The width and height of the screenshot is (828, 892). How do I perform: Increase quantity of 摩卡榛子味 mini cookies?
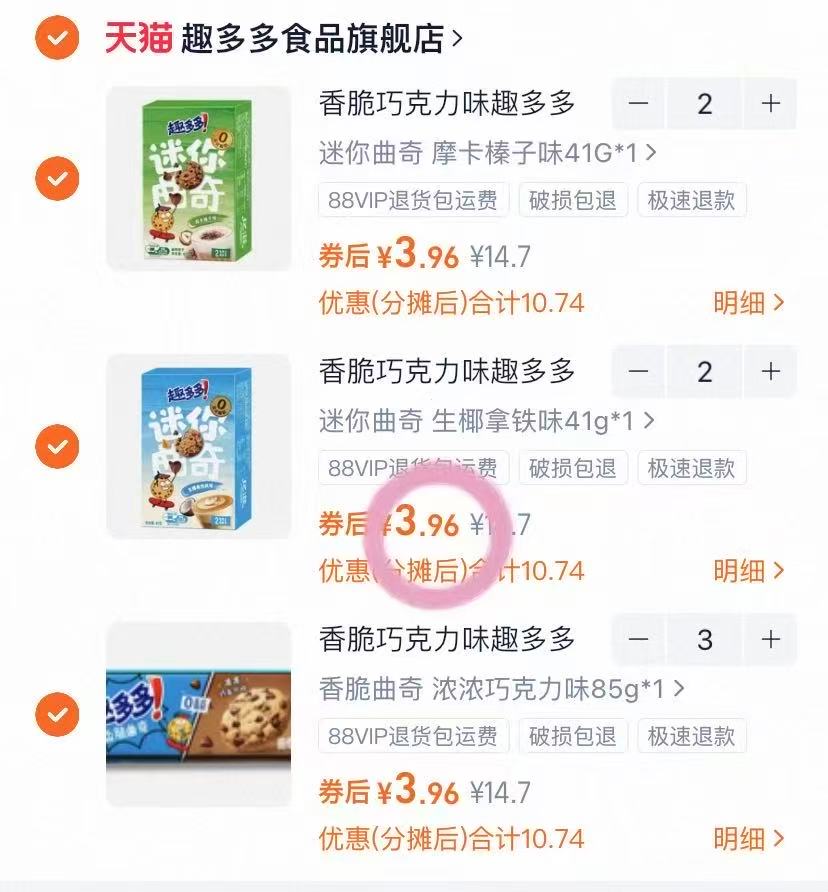(770, 103)
